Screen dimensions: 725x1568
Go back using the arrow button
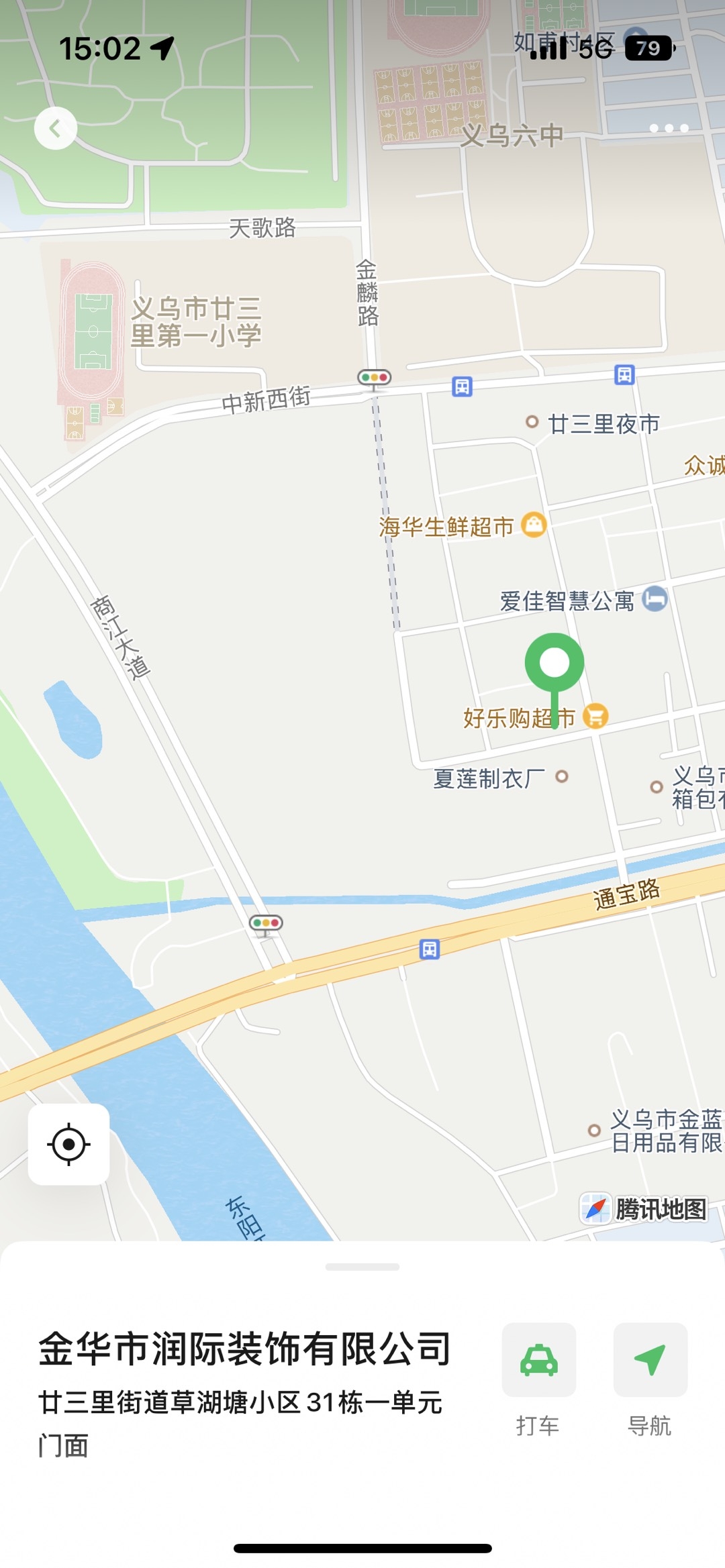56,128
